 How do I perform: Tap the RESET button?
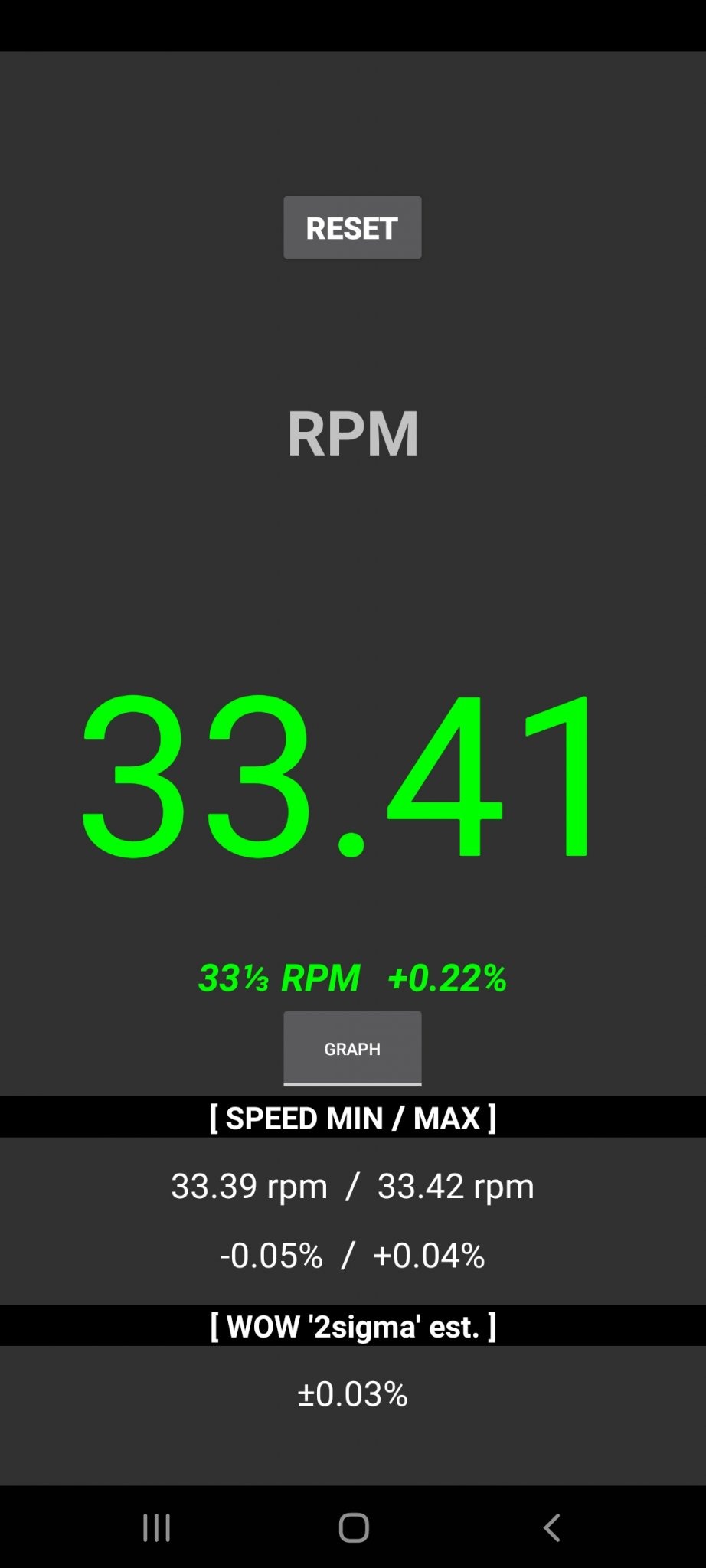click(352, 227)
